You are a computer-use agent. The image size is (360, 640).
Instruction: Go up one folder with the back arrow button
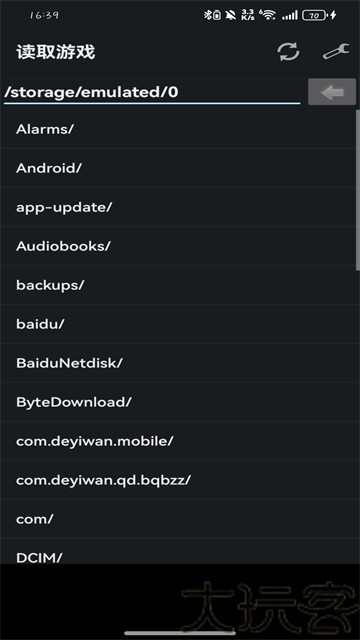coord(332,92)
